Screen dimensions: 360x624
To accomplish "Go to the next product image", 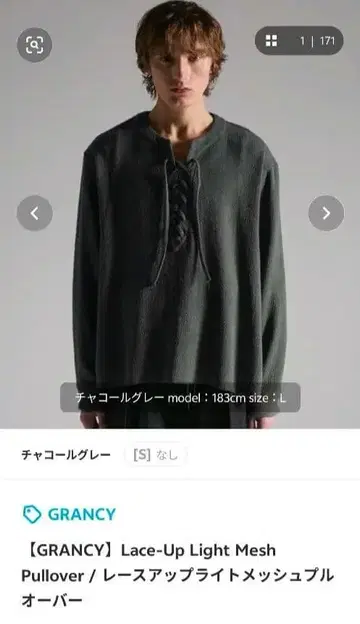I will [326, 213].
